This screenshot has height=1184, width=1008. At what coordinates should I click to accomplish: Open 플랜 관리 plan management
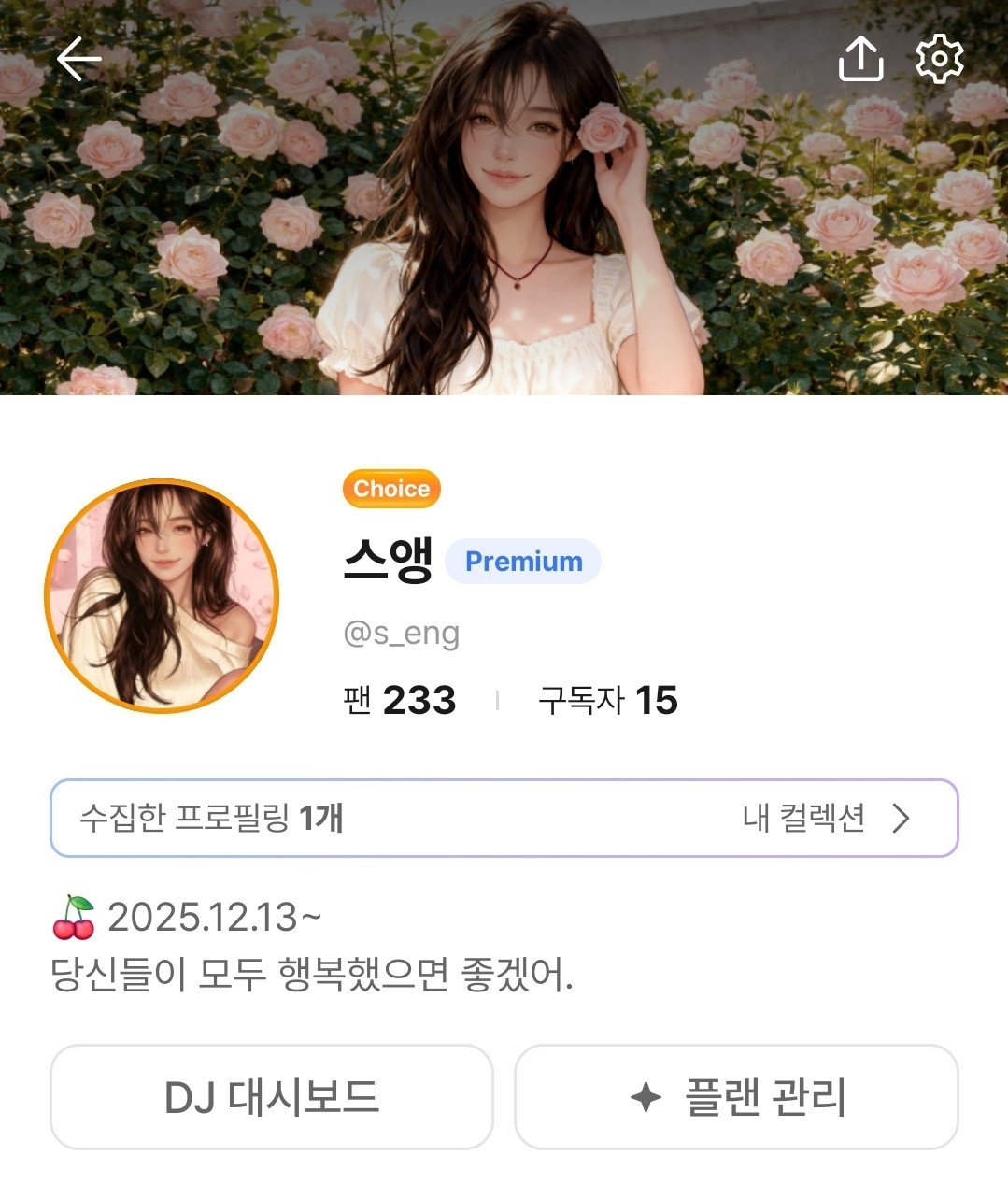pos(736,1097)
